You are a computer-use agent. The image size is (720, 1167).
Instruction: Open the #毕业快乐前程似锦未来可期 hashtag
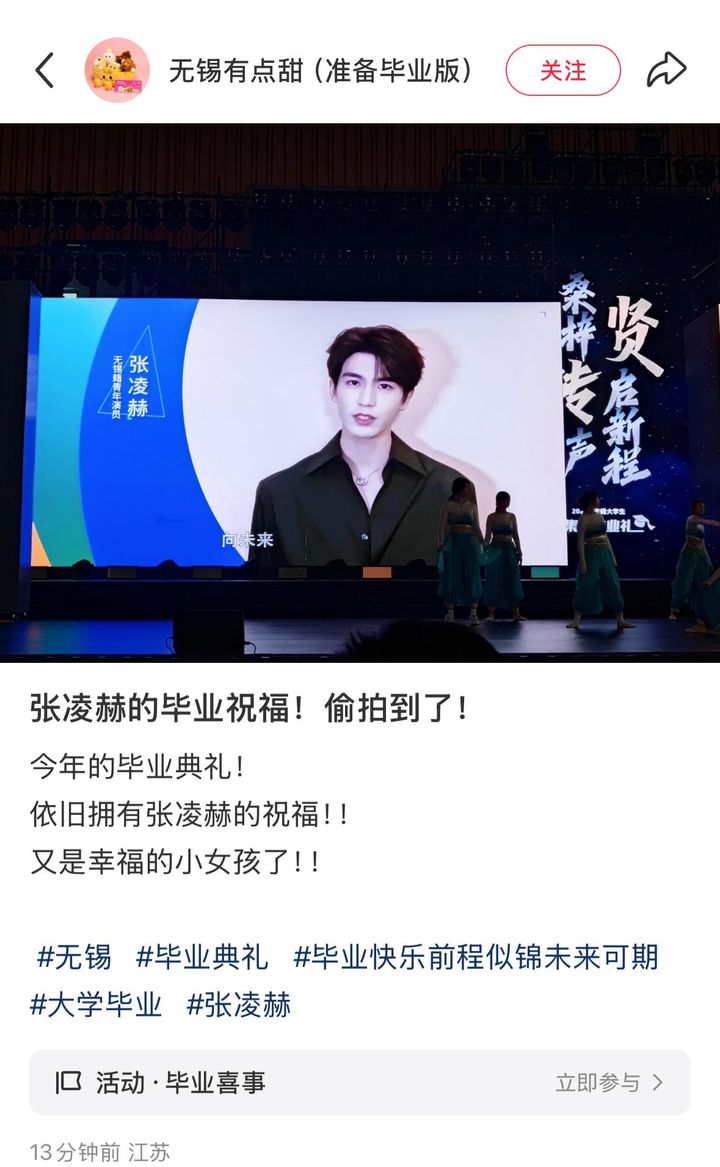point(476,956)
